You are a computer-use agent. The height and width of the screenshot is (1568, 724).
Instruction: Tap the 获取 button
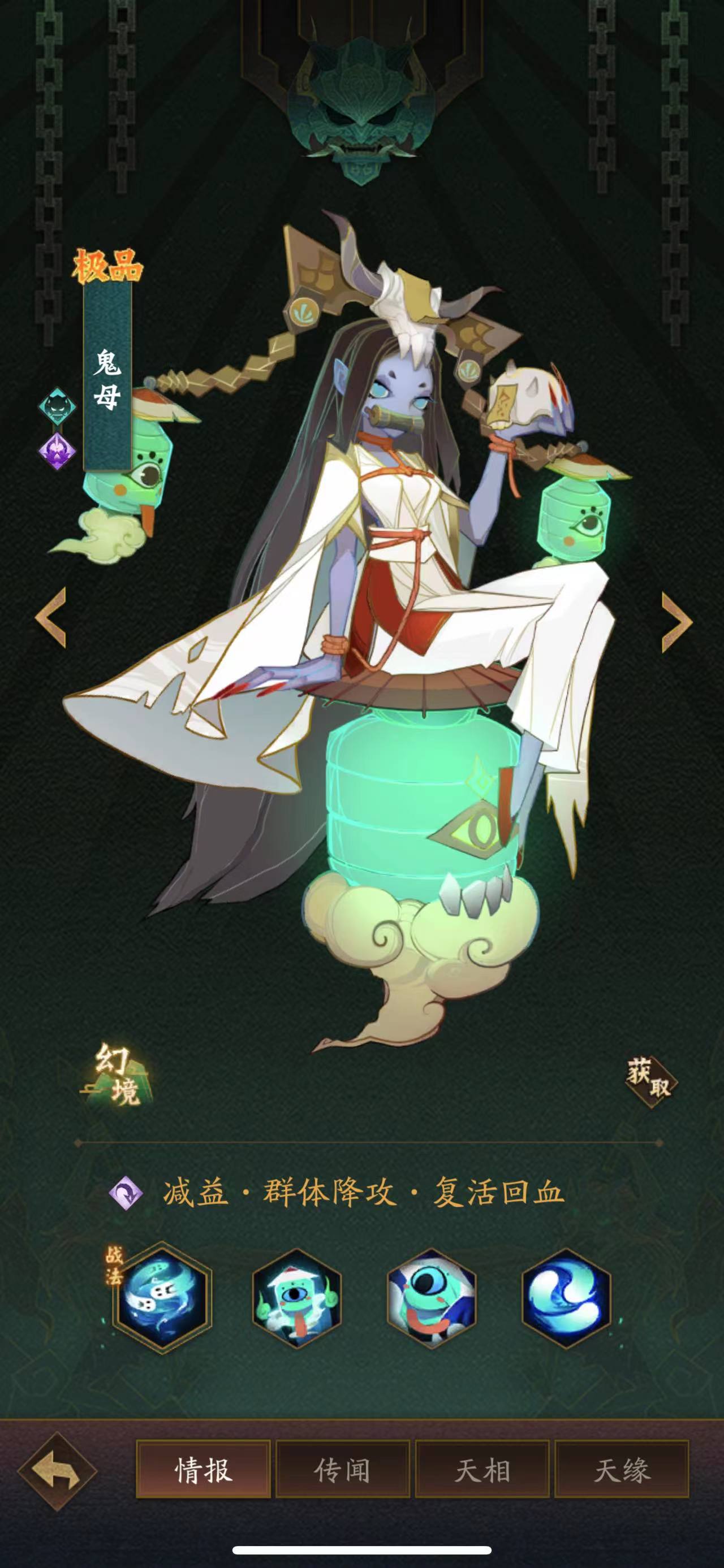[x=650, y=1081]
